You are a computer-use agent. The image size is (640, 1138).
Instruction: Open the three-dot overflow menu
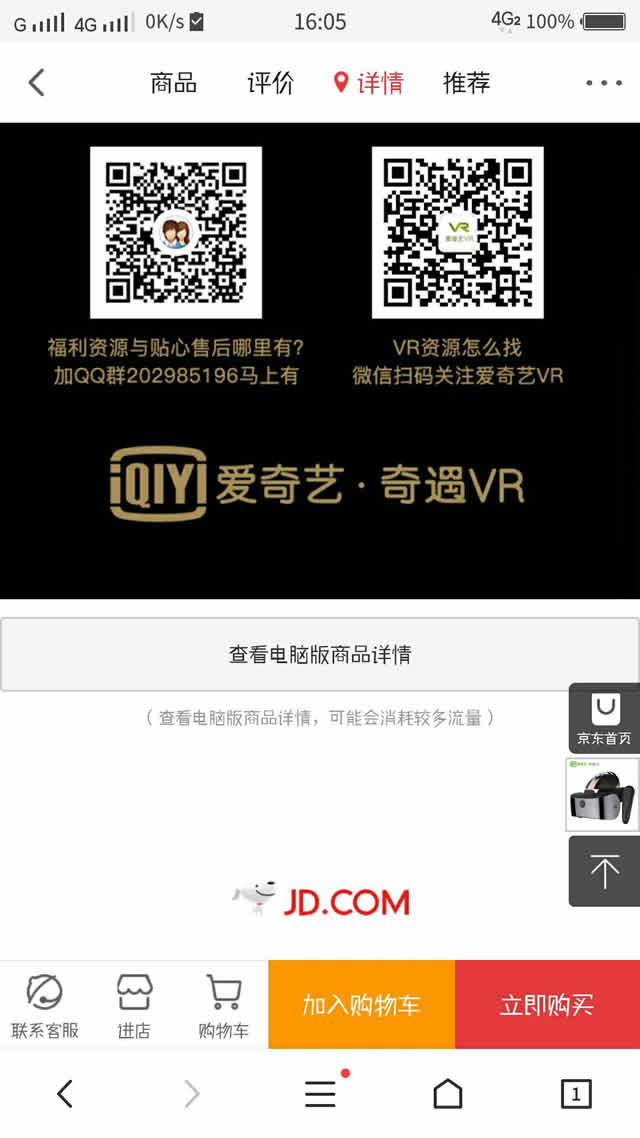(x=603, y=83)
